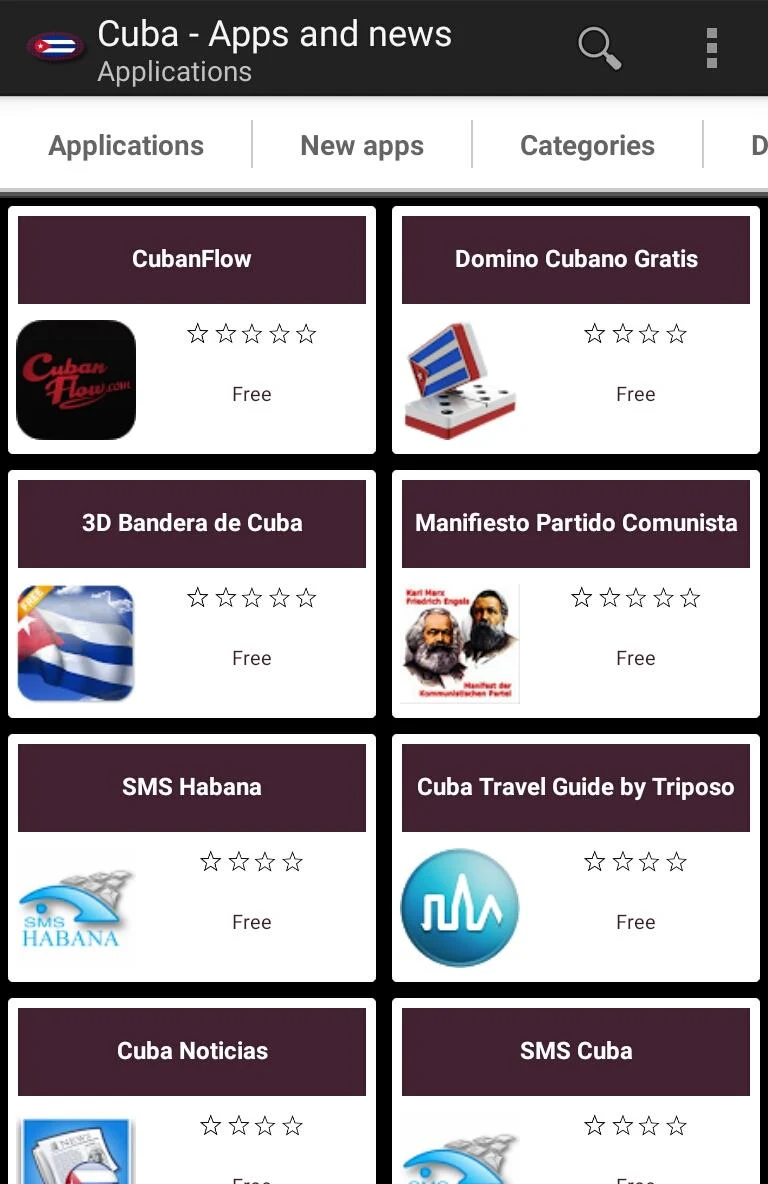Select the SMS Cuba app icon
Viewport: 768px width, 1184px height.
pyautogui.click(x=460, y=1155)
